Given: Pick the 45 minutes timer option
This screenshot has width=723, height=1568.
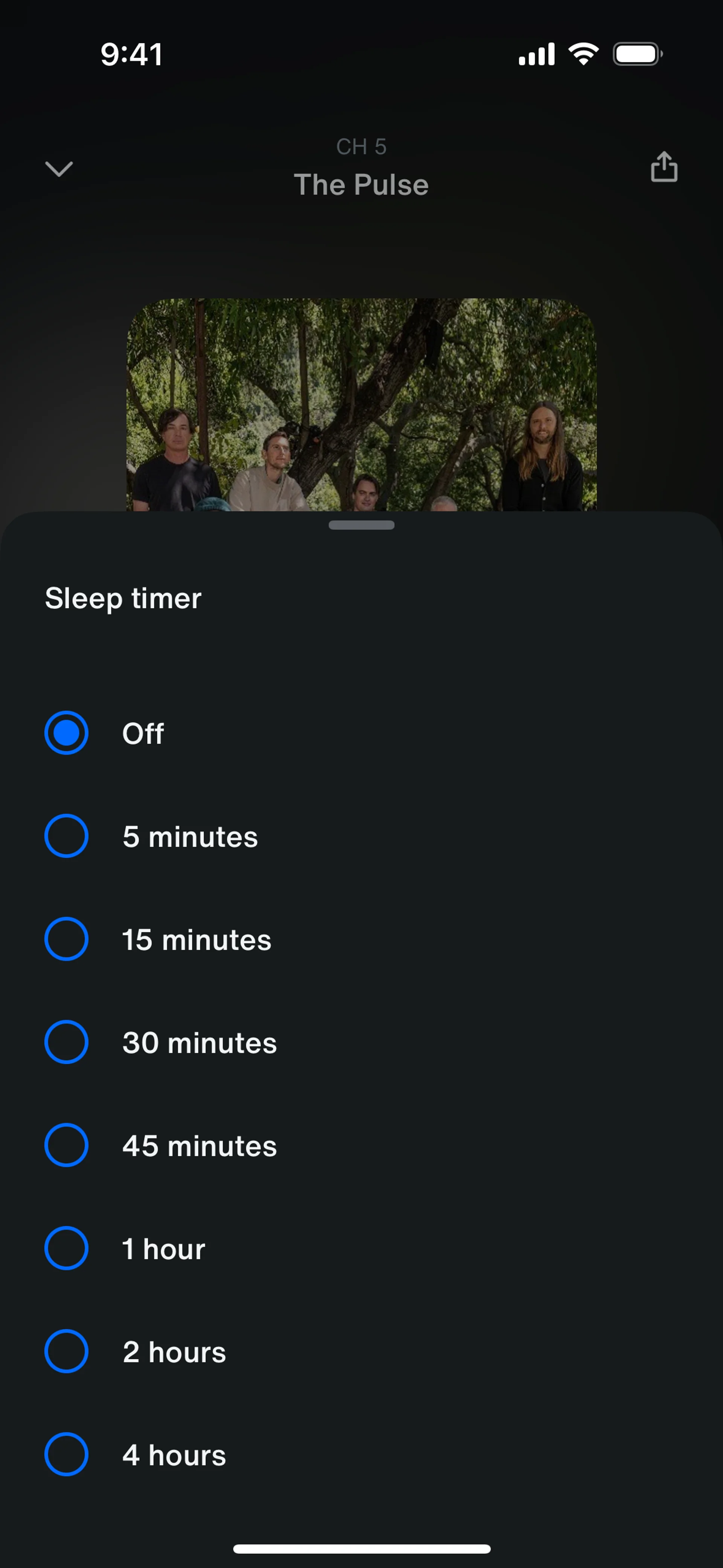Looking at the screenshot, I should (66, 1145).
